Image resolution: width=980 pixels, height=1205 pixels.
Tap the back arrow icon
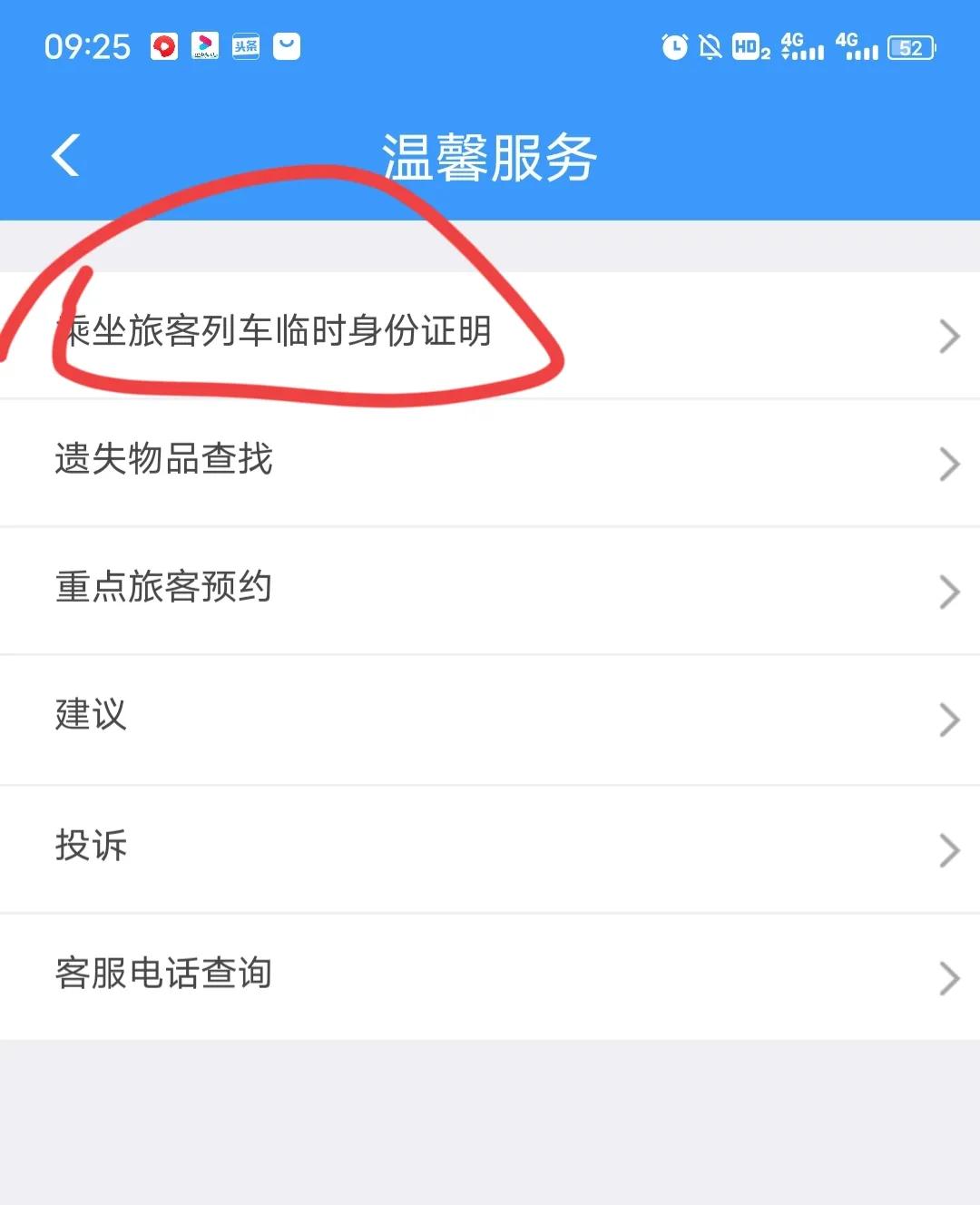pyautogui.click(x=65, y=155)
